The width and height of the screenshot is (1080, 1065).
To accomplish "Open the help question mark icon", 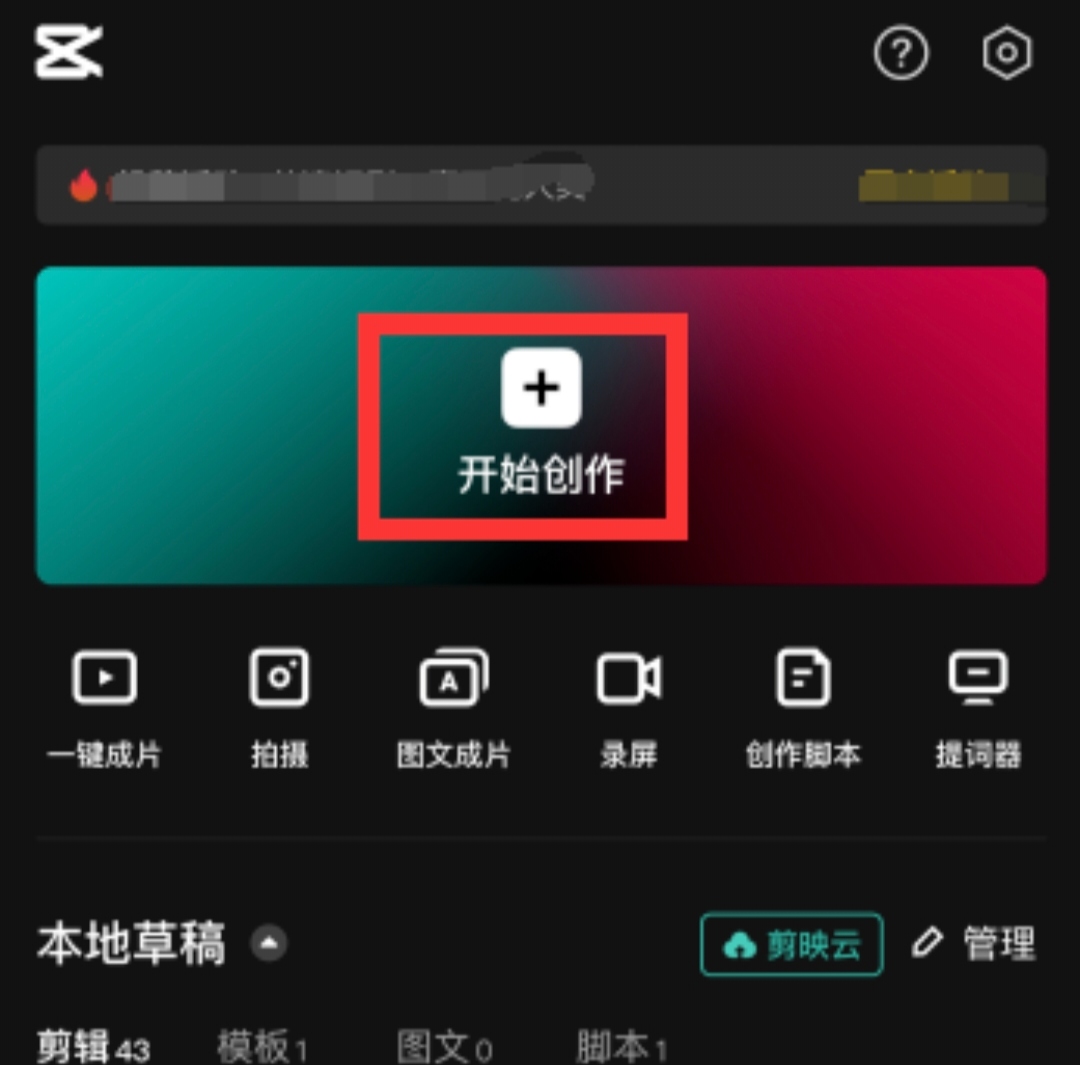I will click(x=901, y=53).
